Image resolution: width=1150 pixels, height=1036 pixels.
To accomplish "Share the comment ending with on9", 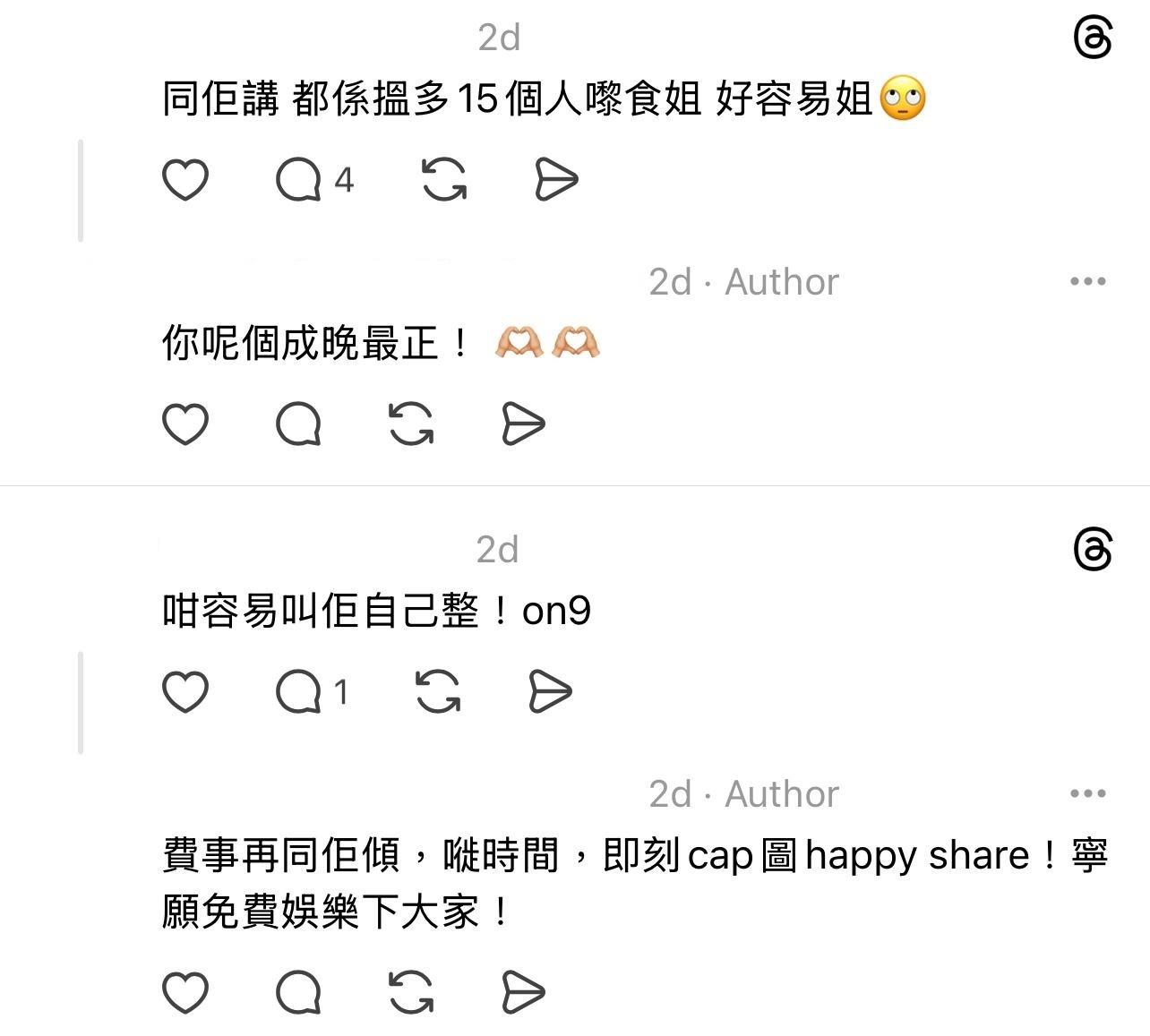I will pos(550,691).
